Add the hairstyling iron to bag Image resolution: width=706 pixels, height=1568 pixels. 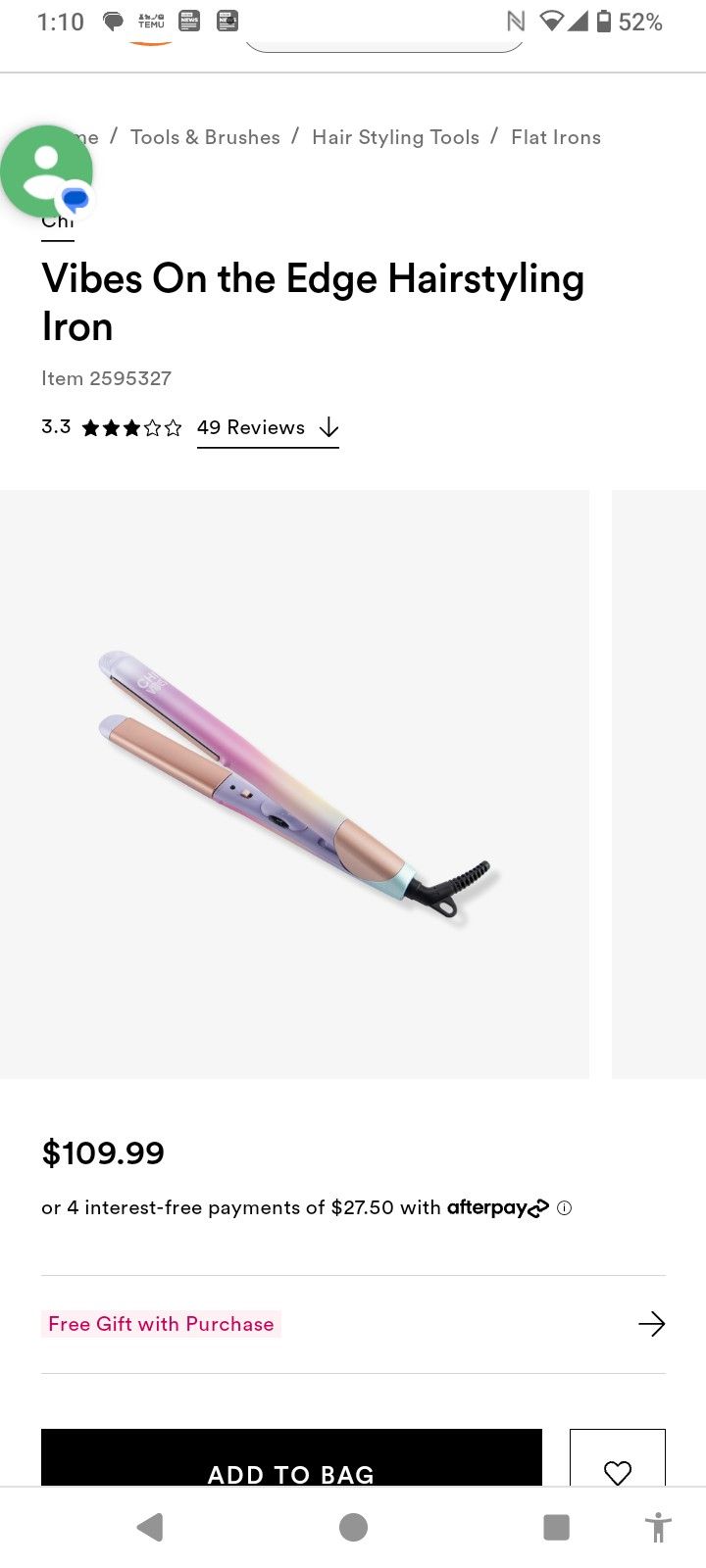tap(291, 1465)
